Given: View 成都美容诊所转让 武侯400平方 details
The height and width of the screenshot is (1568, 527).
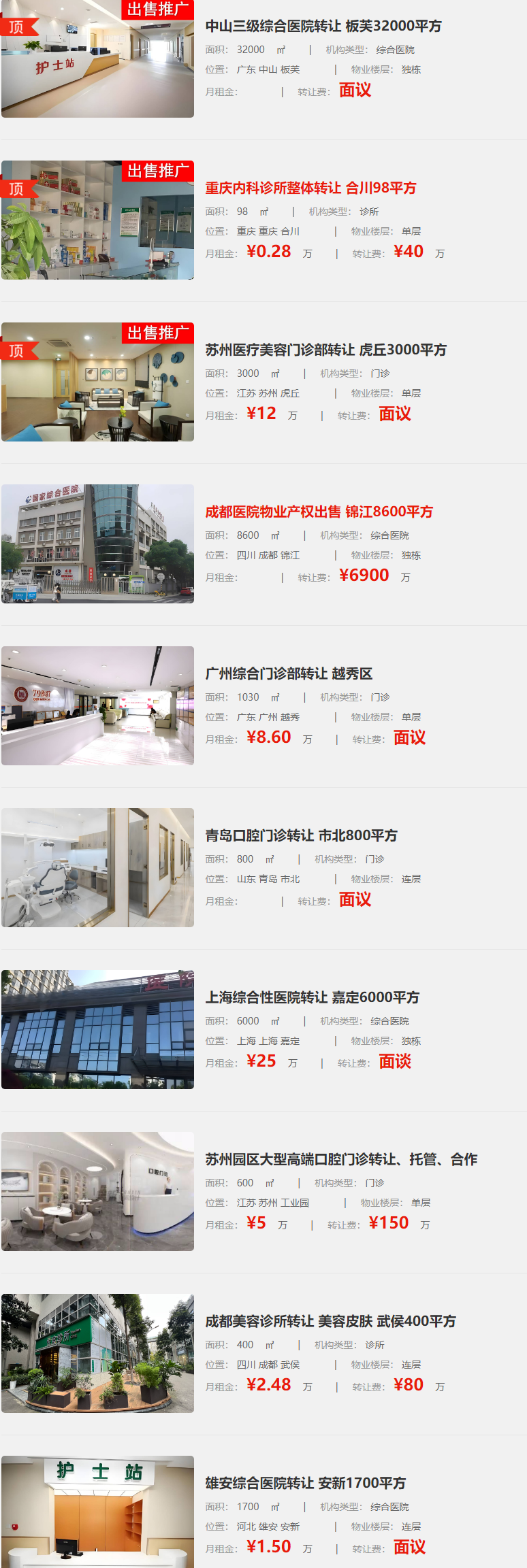Looking at the screenshot, I should point(330,1322).
